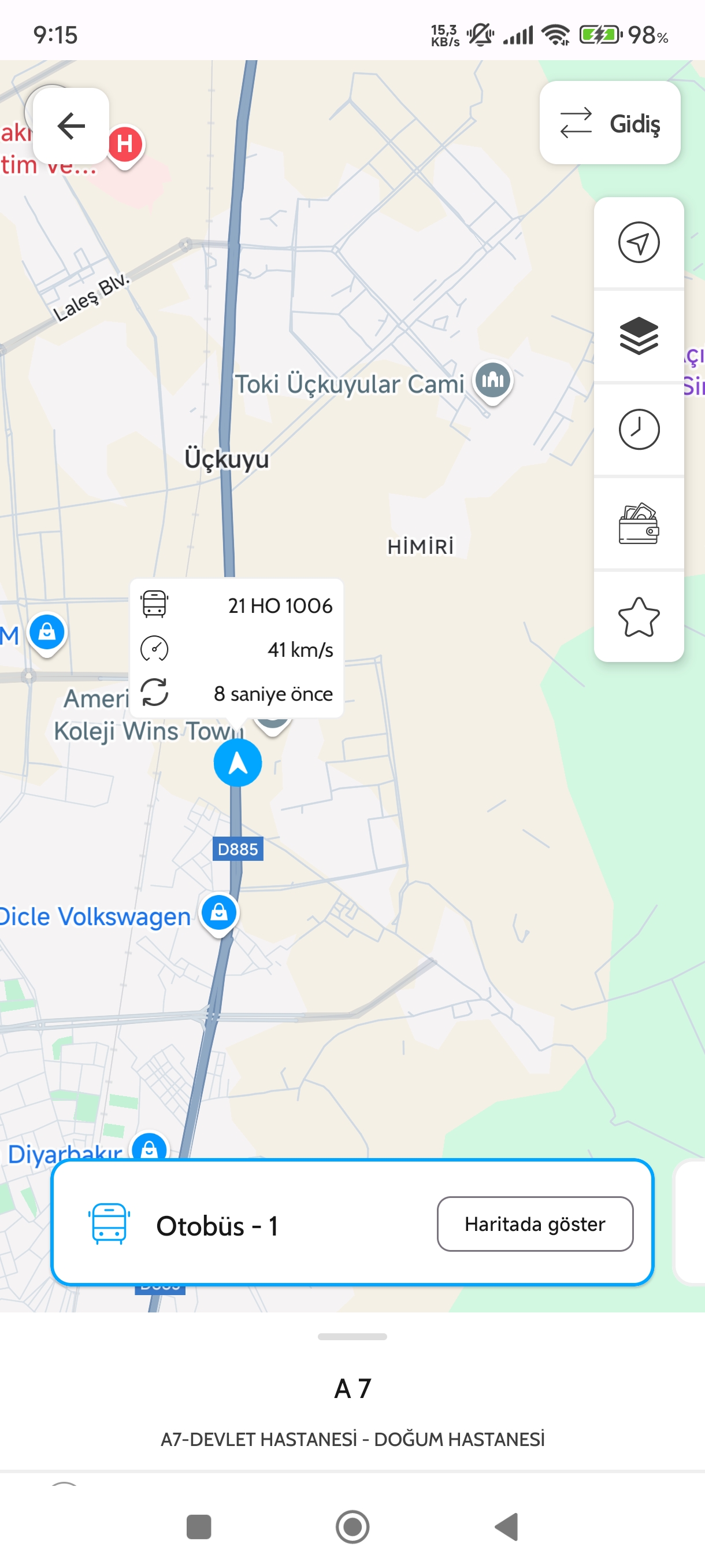Expand the A 7 route sheet handle
This screenshot has width=705, height=1568.
[352, 1337]
